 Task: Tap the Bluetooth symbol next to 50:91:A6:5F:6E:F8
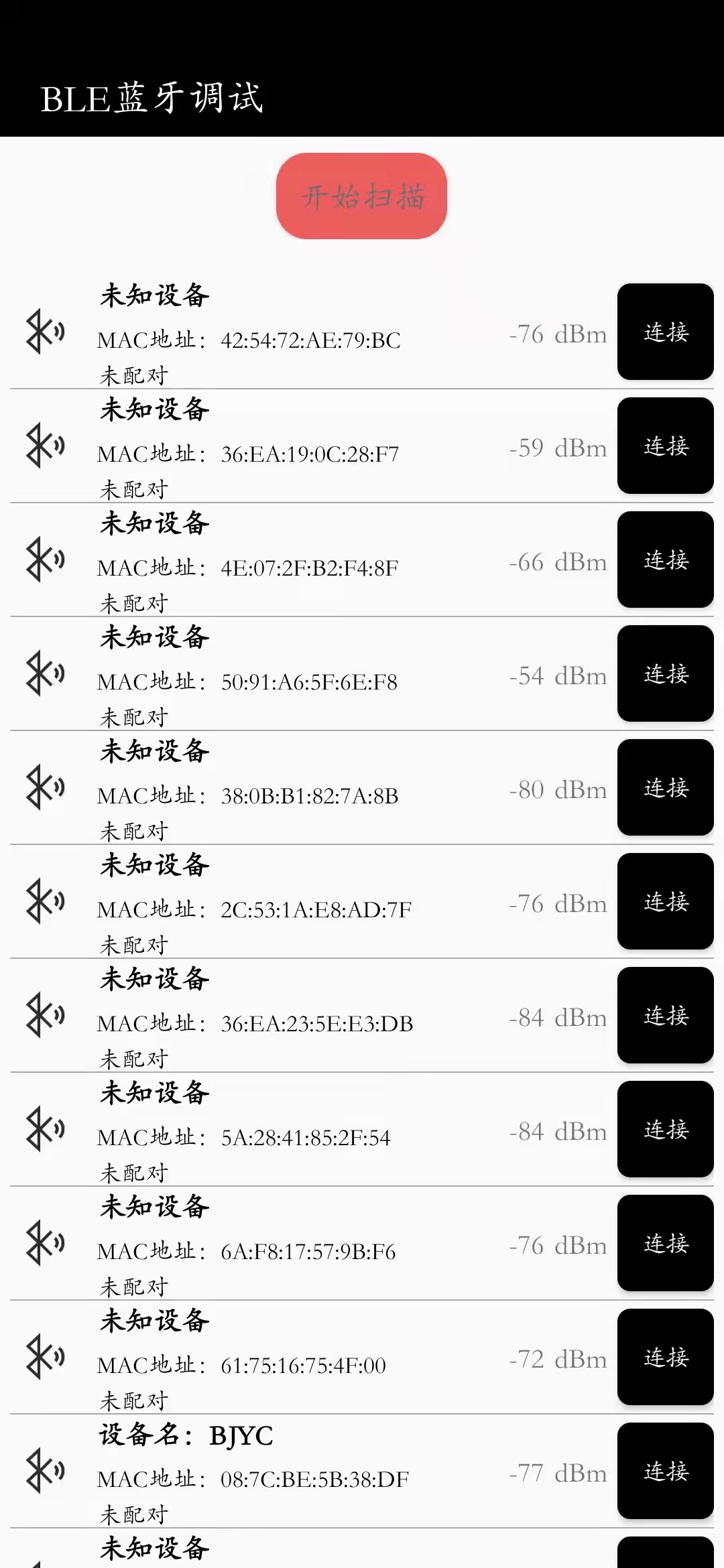pyautogui.click(x=44, y=675)
